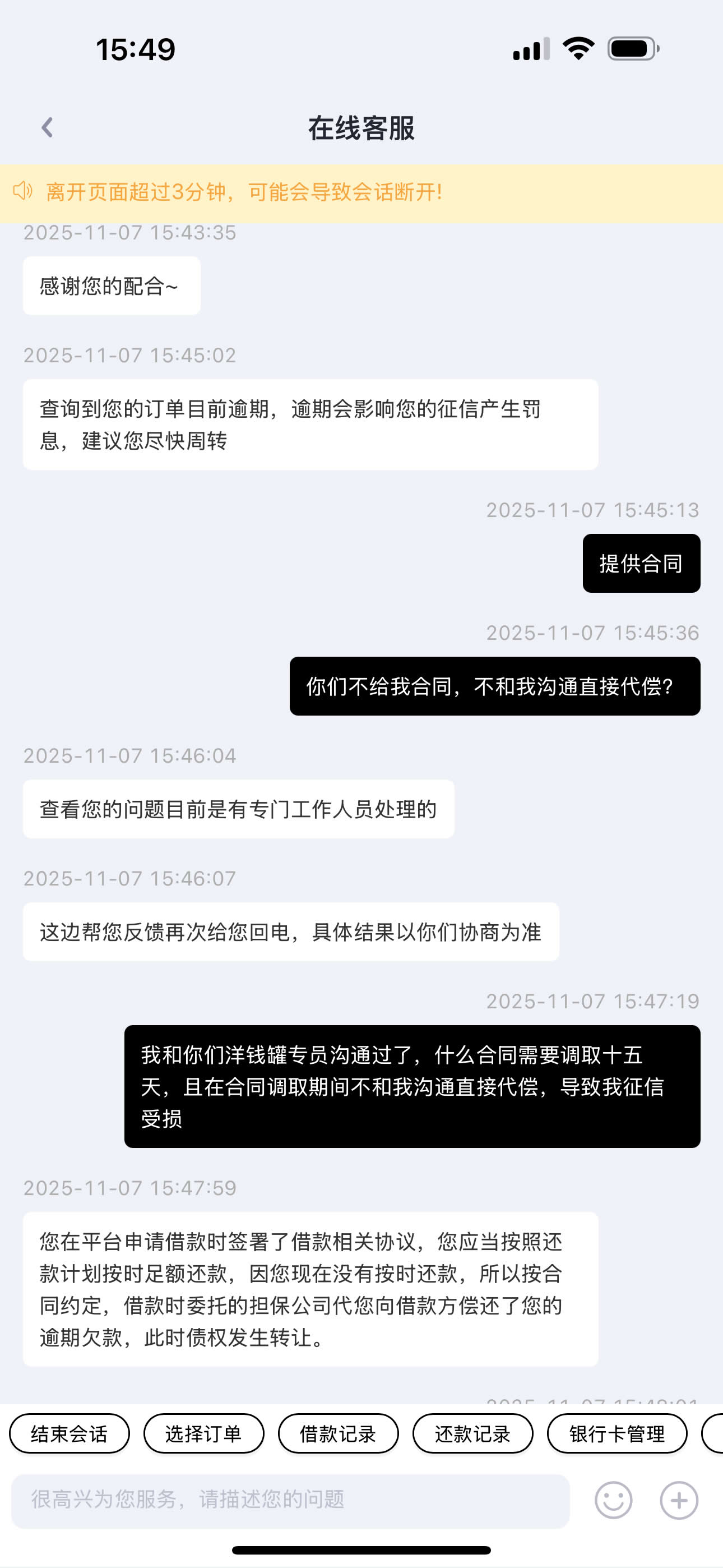The height and width of the screenshot is (1568, 723).
Task: Open the emoji picker
Action: (613, 1500)
